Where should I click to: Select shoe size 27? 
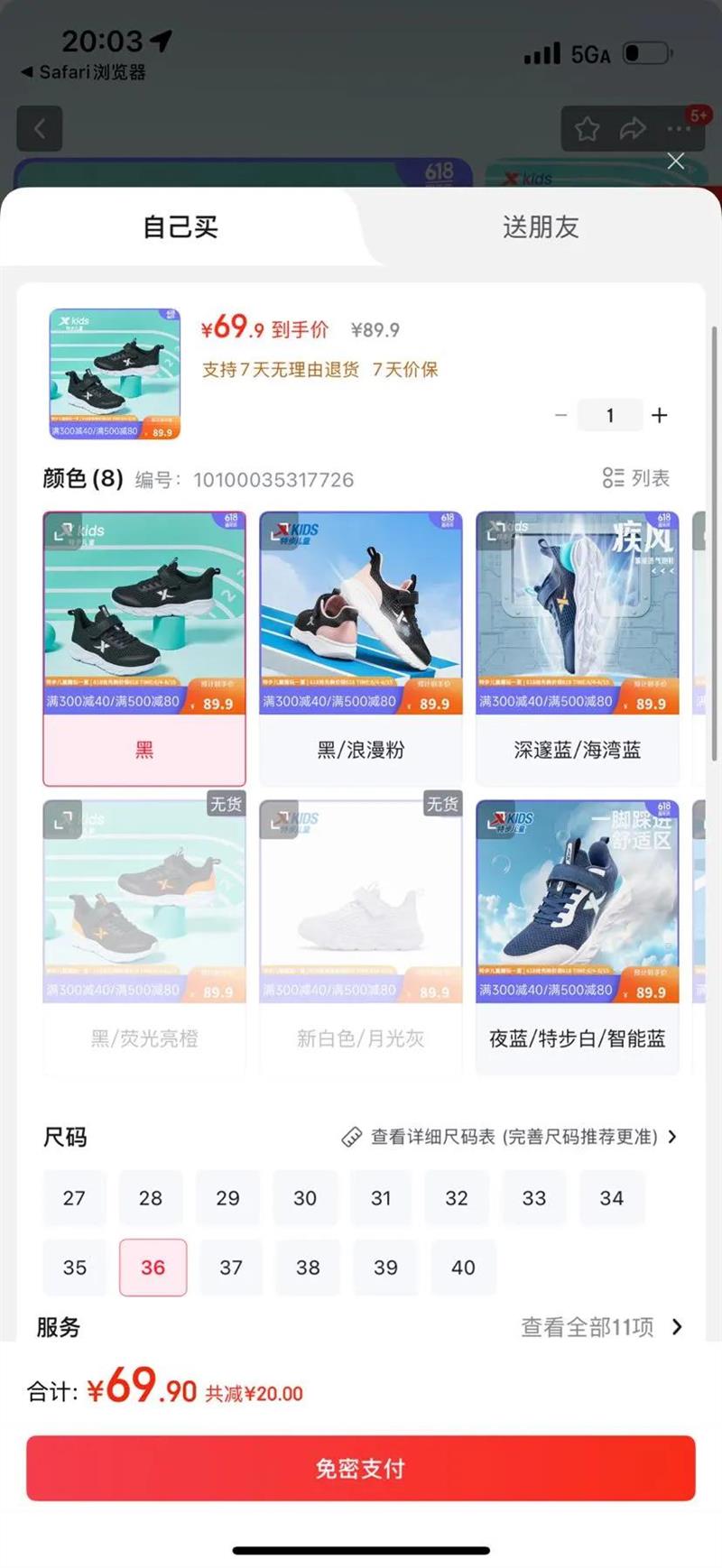(74, 1198)
